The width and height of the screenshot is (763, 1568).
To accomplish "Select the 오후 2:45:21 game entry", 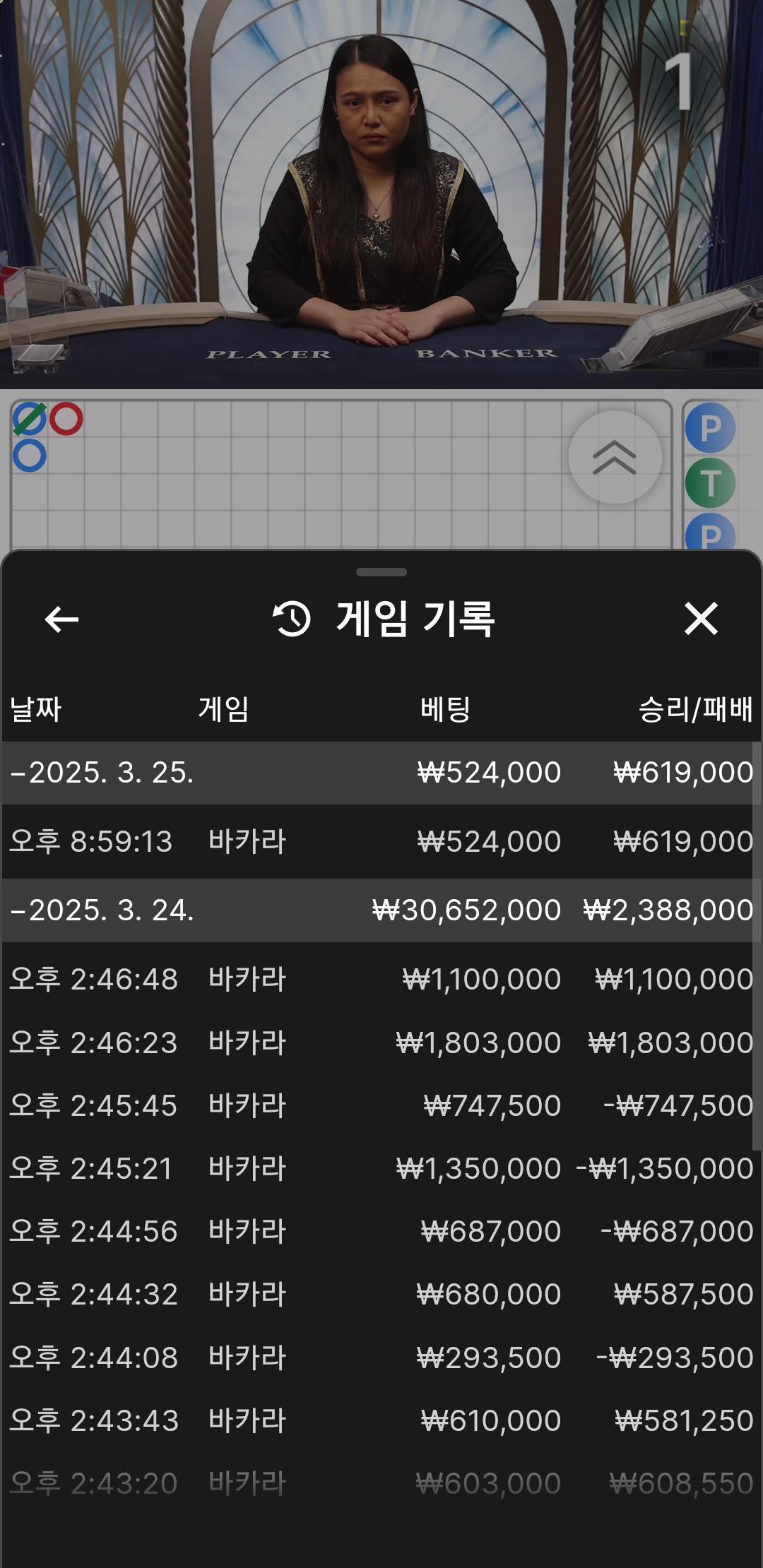I will pos(380,1169).
